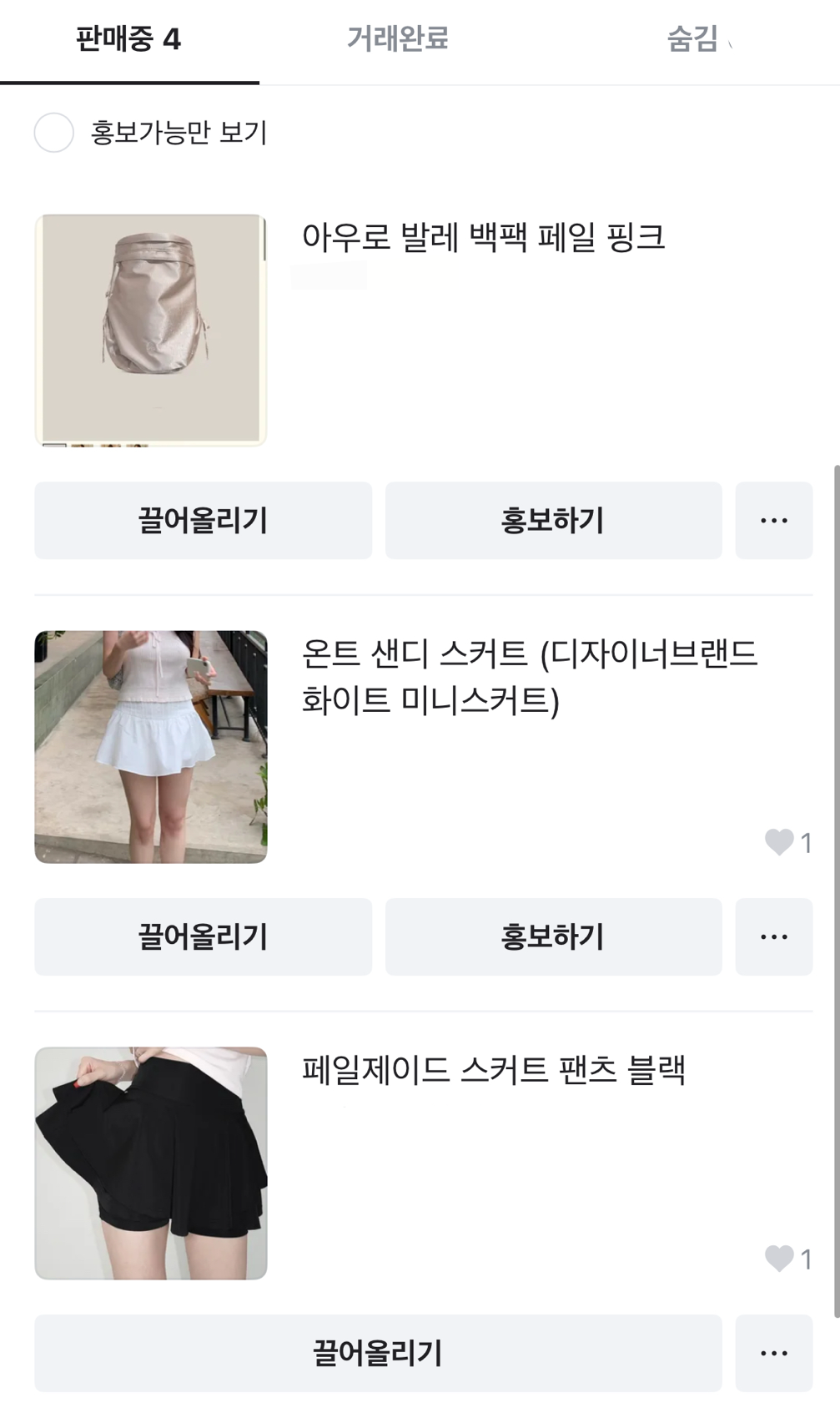
Task: Tap 홍보하기 for the 아우로 발레 백팩
Action: (553, 520)
